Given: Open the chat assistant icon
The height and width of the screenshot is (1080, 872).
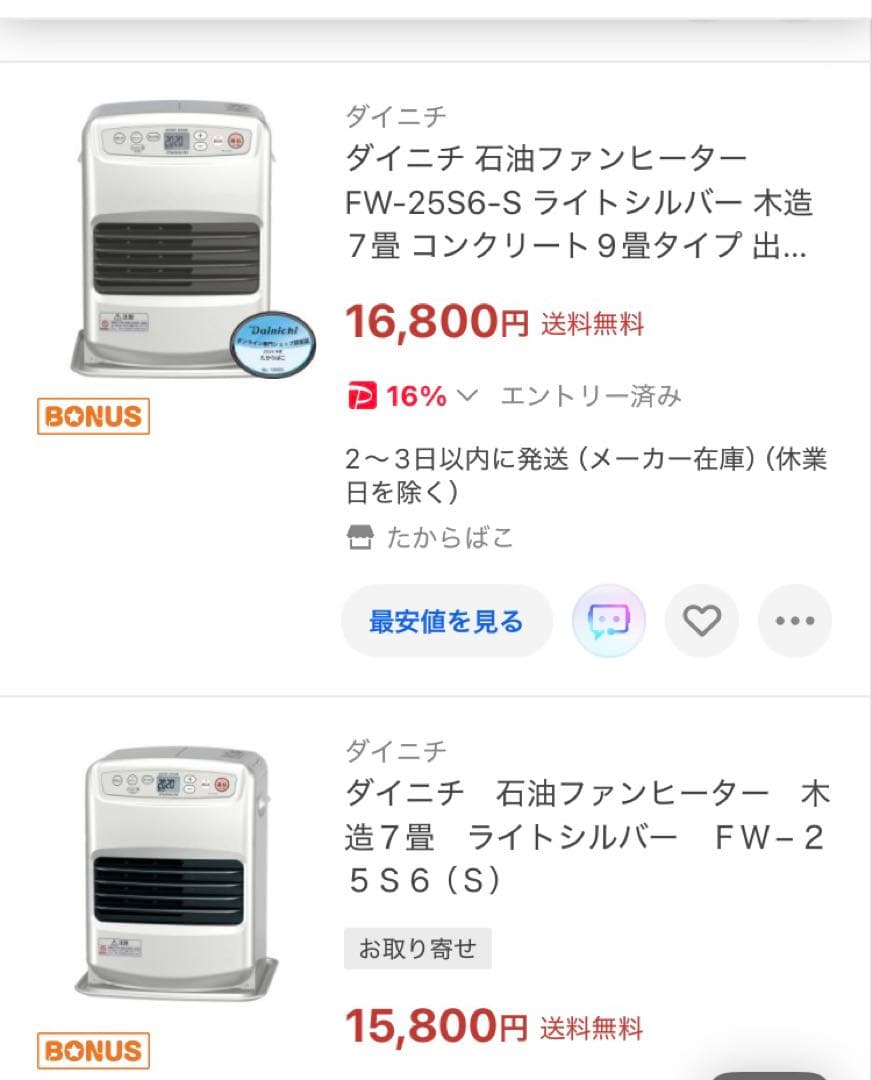Looking at the screenshot, I should point(609,620).
